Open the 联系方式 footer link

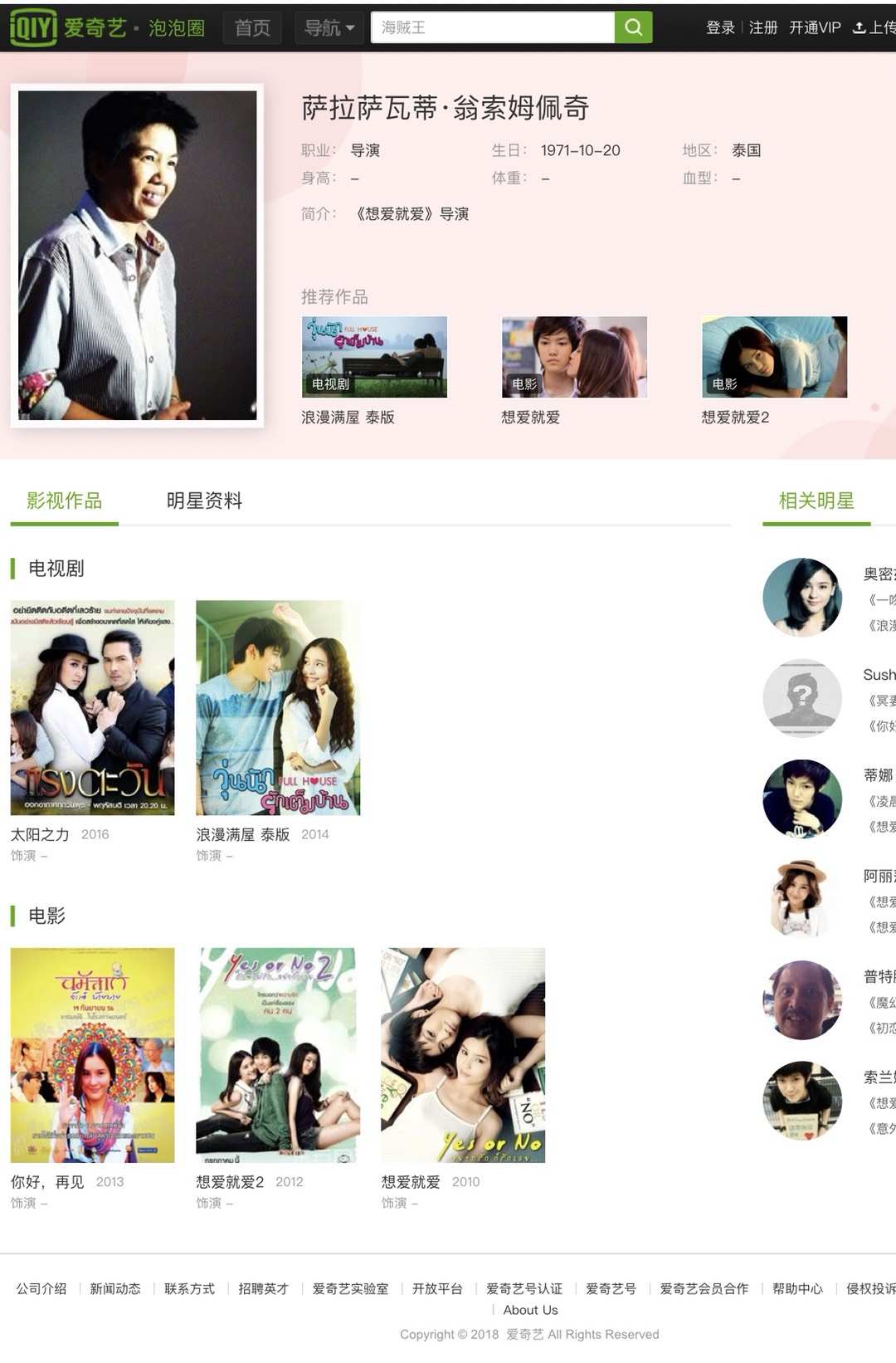(189, 1288)
